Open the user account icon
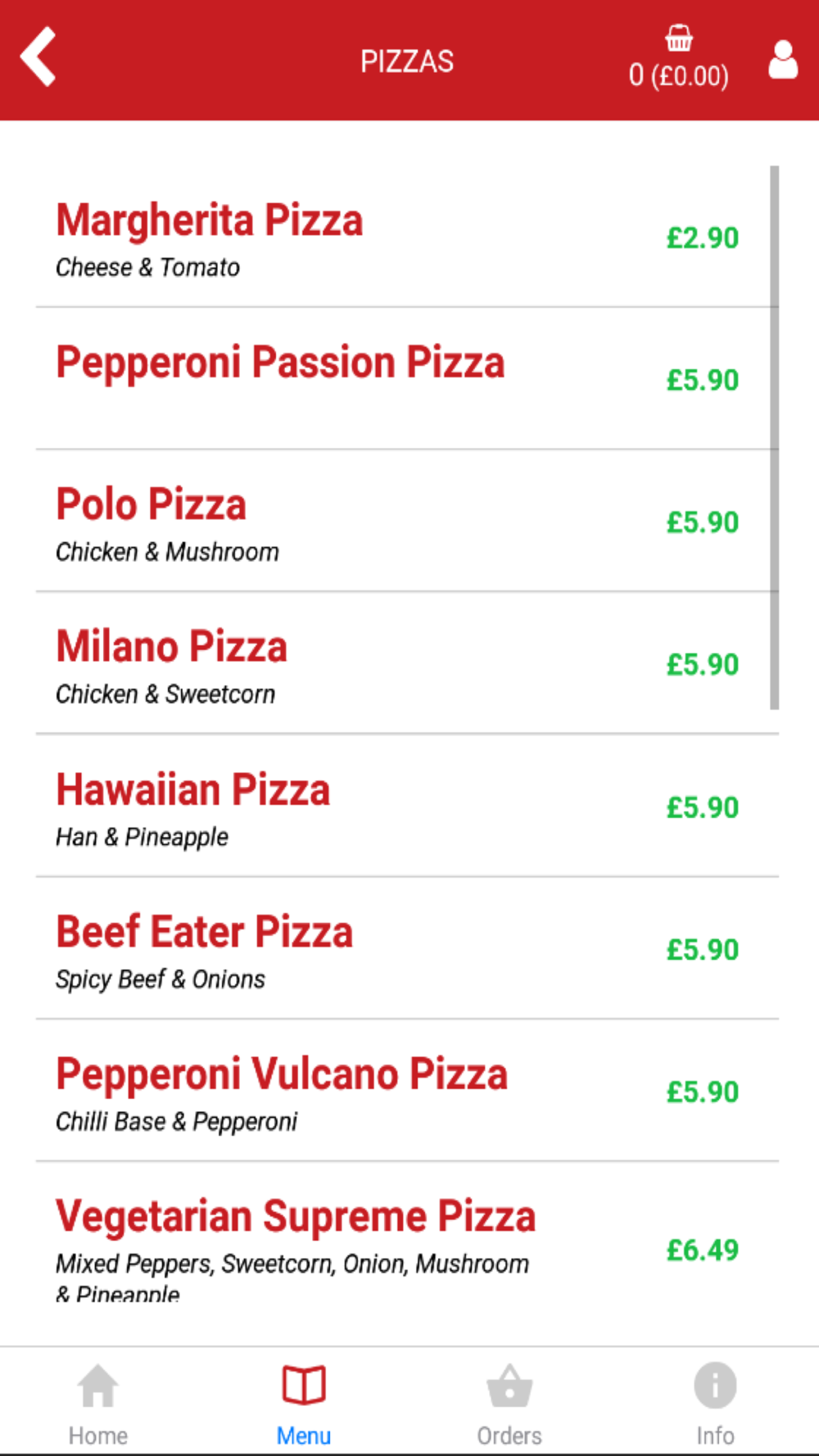Viewport: 819px width, 1456px height. 783,60
